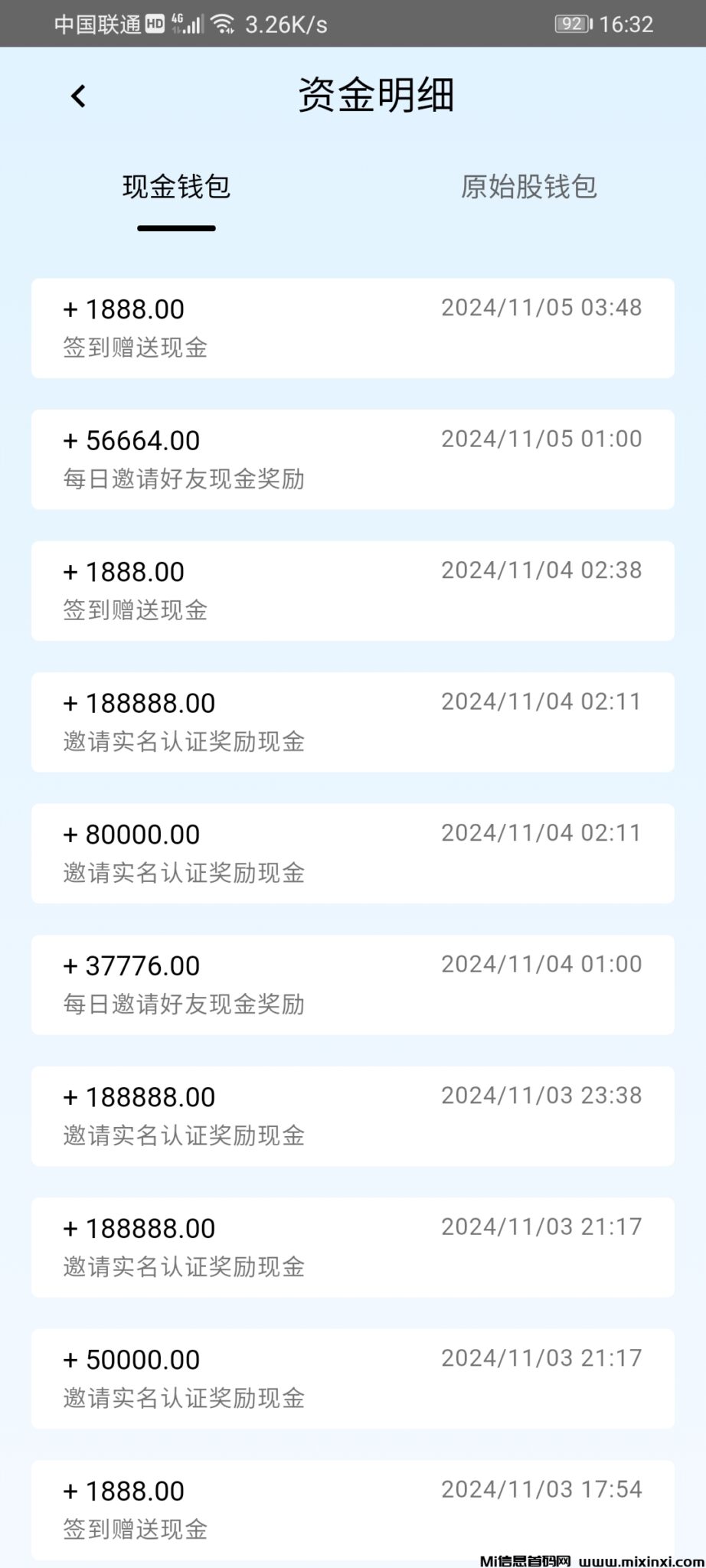Tap the 中国联通 carrier label
The image size is (706, 1568).
click(x=92, y=23)
